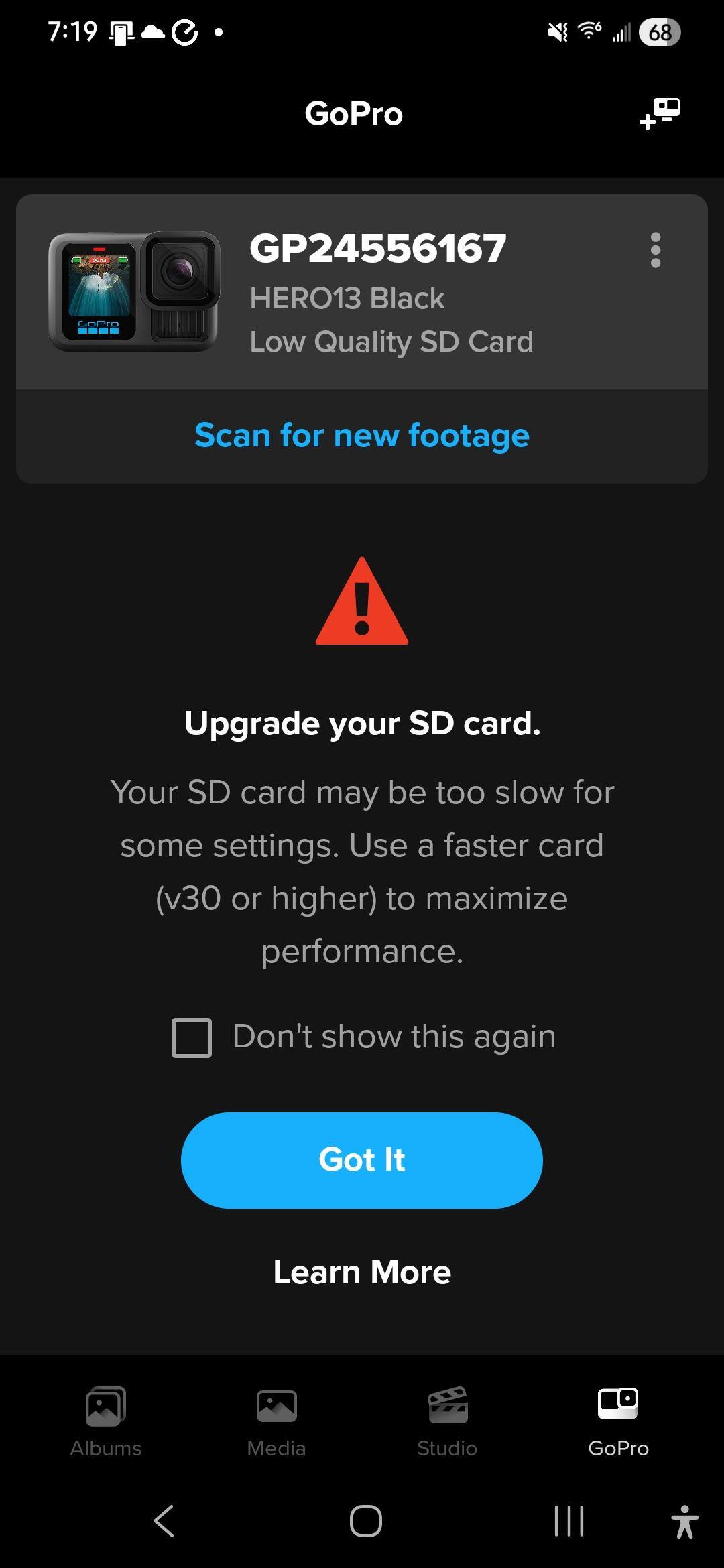Open the GP24556167 HERO13 Black card
Image resolution: width=724 pixels, height=1568 pixels.
point(362,293)
